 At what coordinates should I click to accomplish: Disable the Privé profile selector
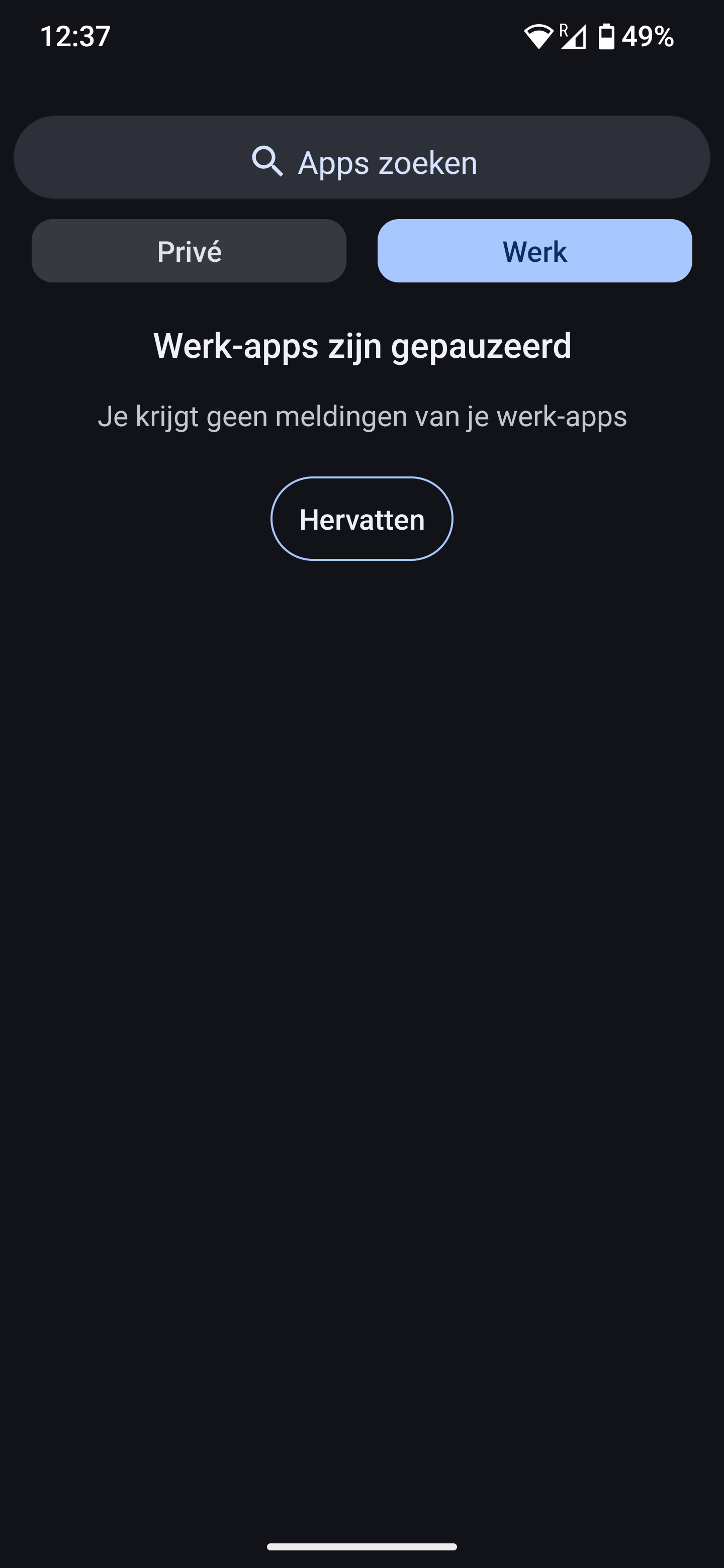(x=189, y=250)
